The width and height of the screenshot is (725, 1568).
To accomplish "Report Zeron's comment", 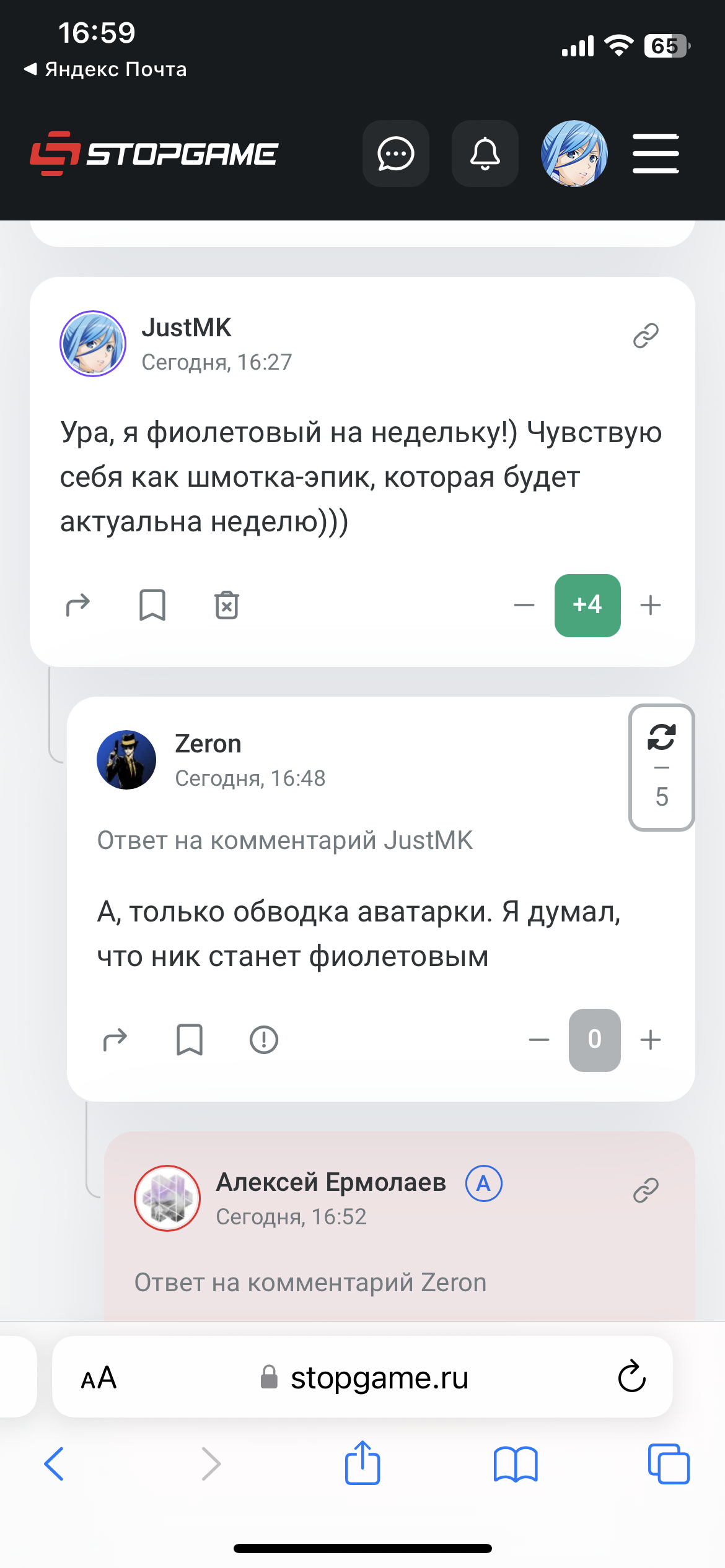I will (264, 1040).
